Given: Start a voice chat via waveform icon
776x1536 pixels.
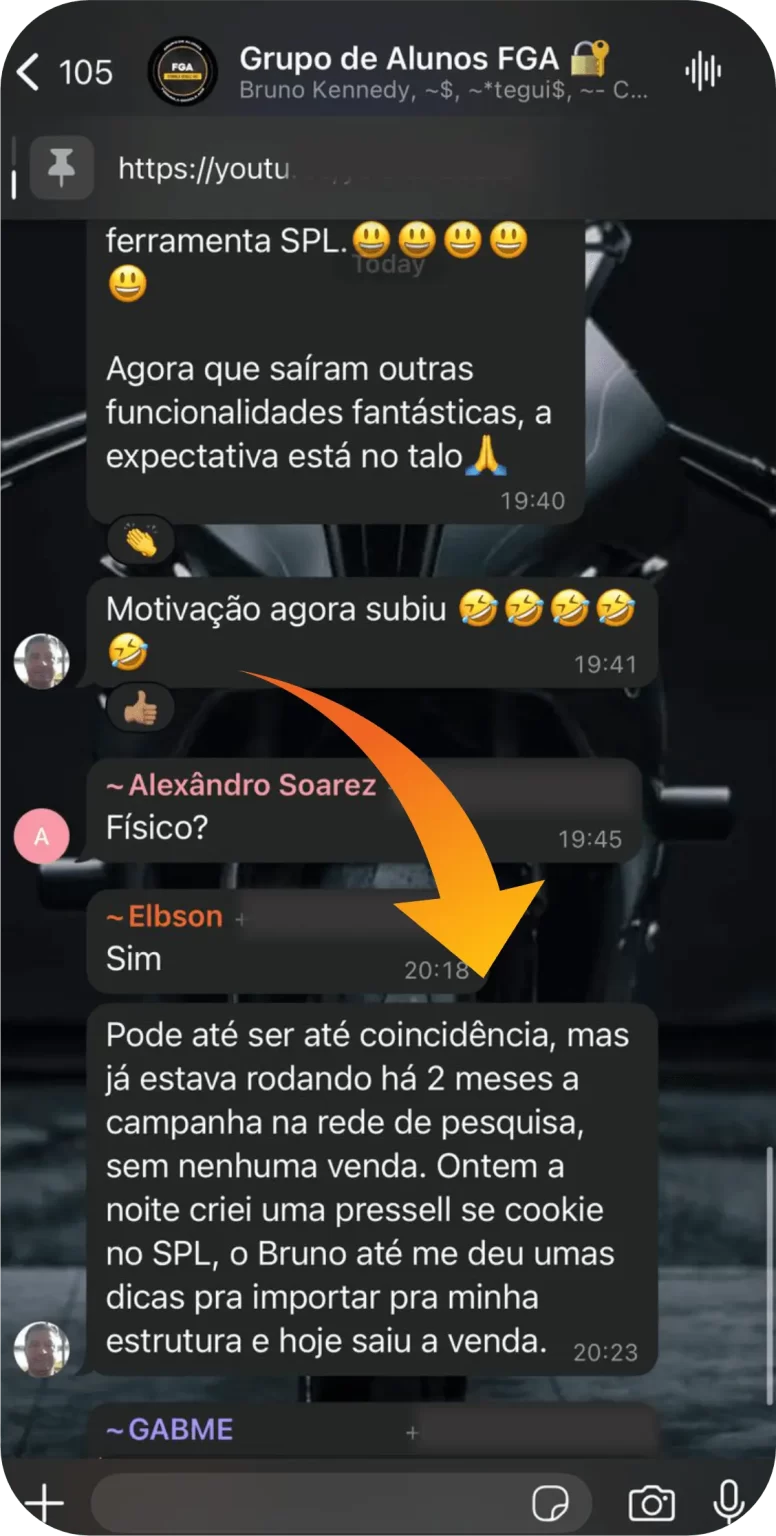Looking at the screenshot, I should [x=703, y=72].
